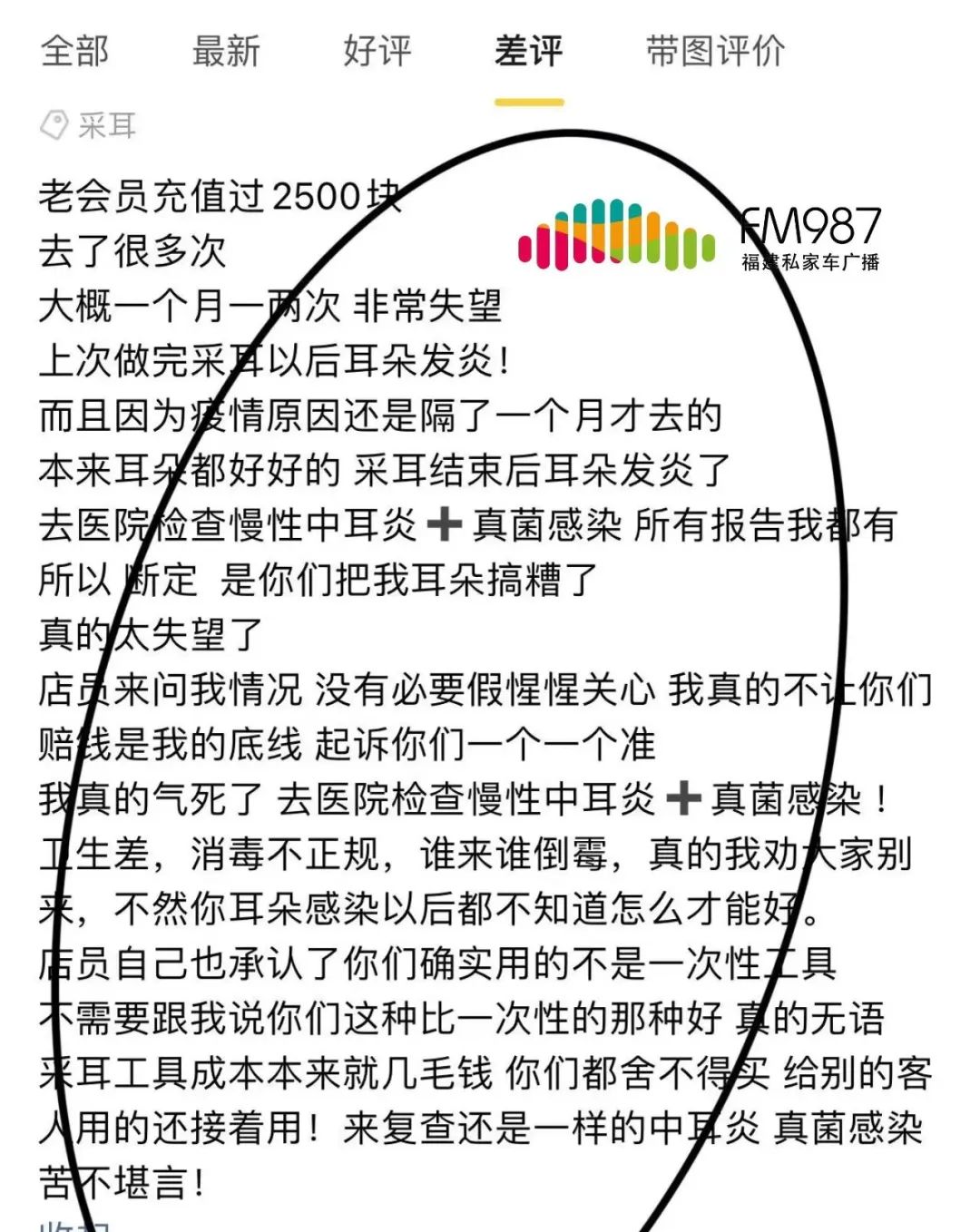Show the 好评 reviews tab

[377, 51]
